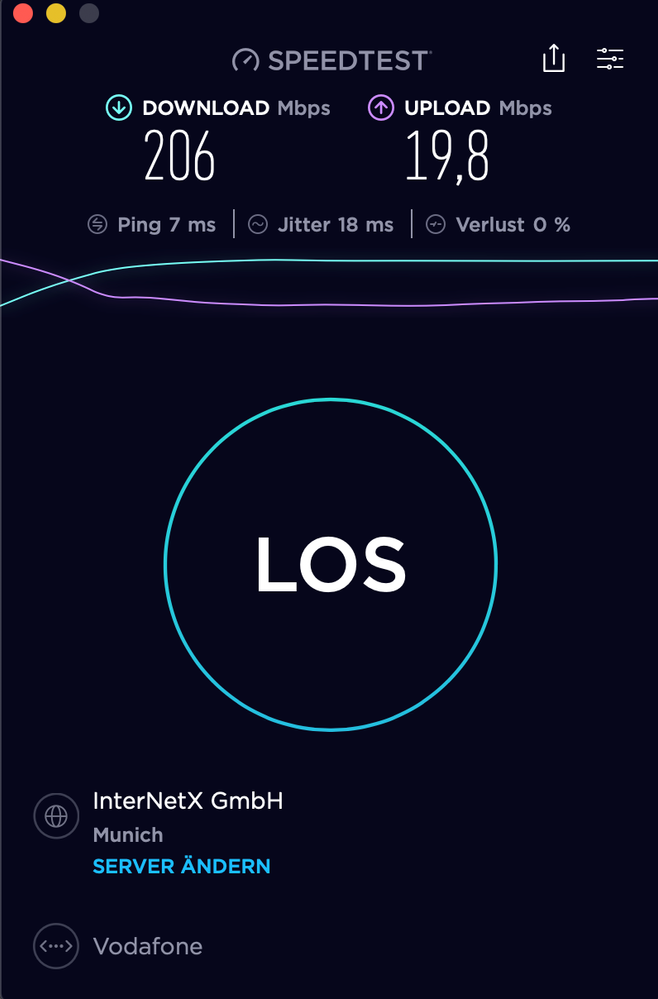Minimize the window with the yellow button
The image size is (658, 999).
point(56,14)
